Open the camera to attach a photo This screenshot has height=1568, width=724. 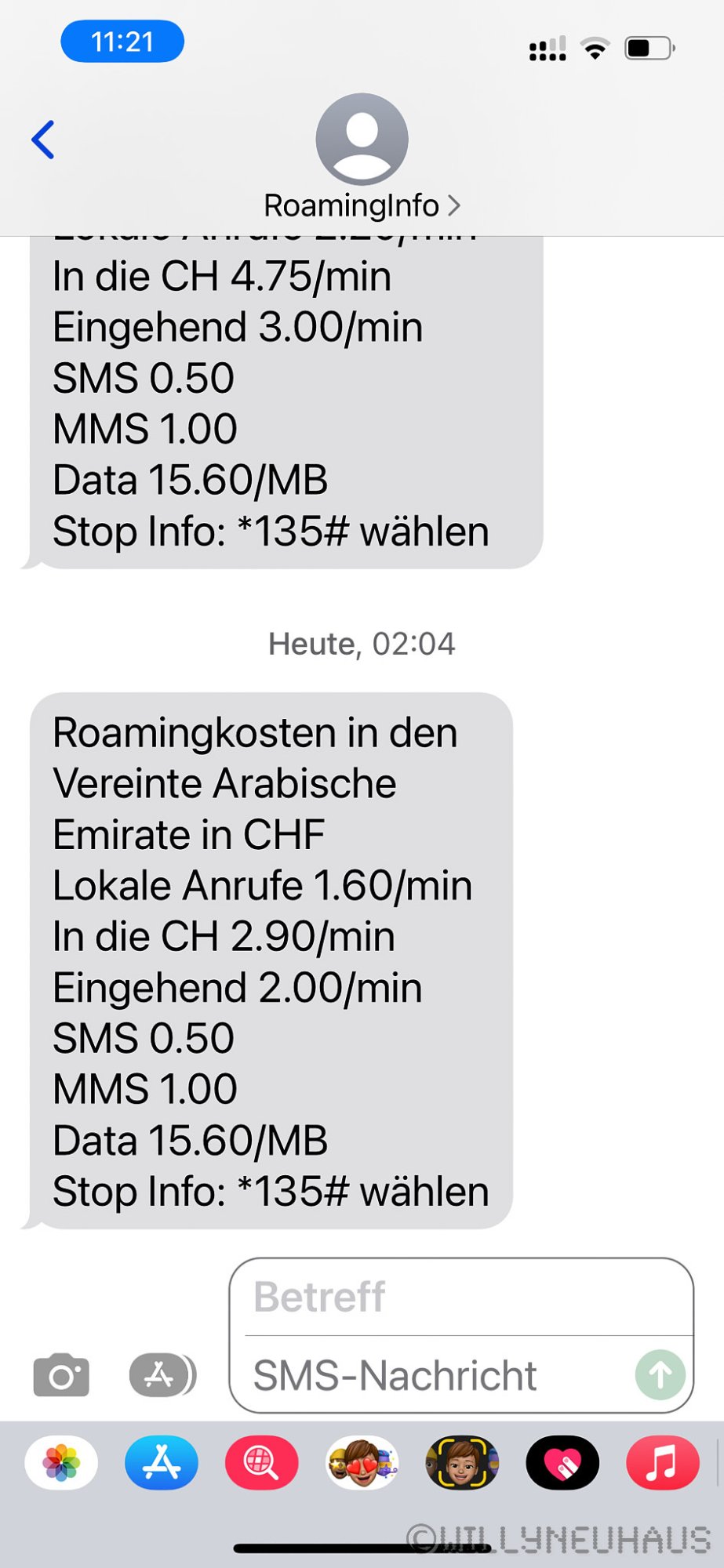coord(61,1375)
